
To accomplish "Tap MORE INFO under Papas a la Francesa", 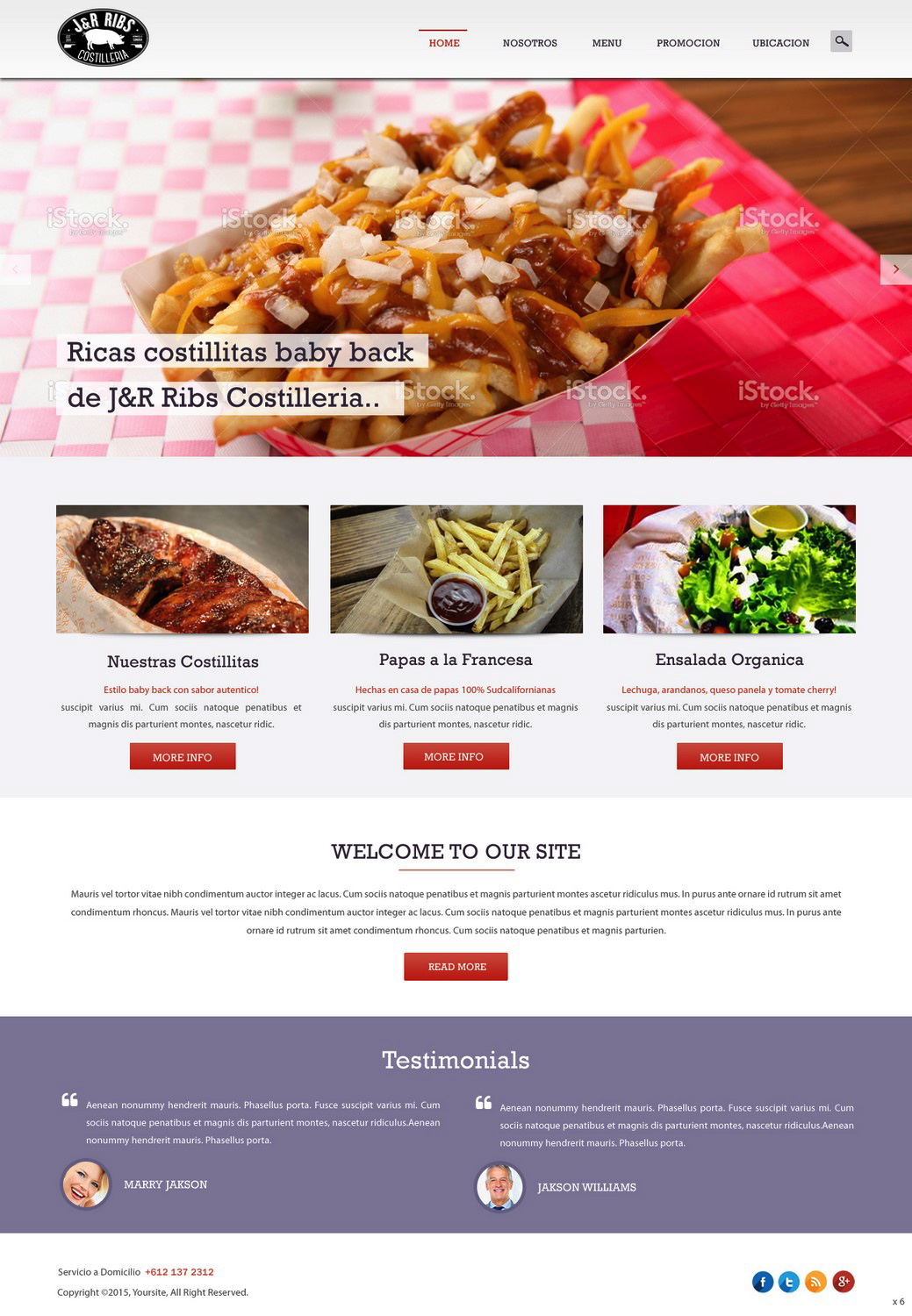I will 455,756.
